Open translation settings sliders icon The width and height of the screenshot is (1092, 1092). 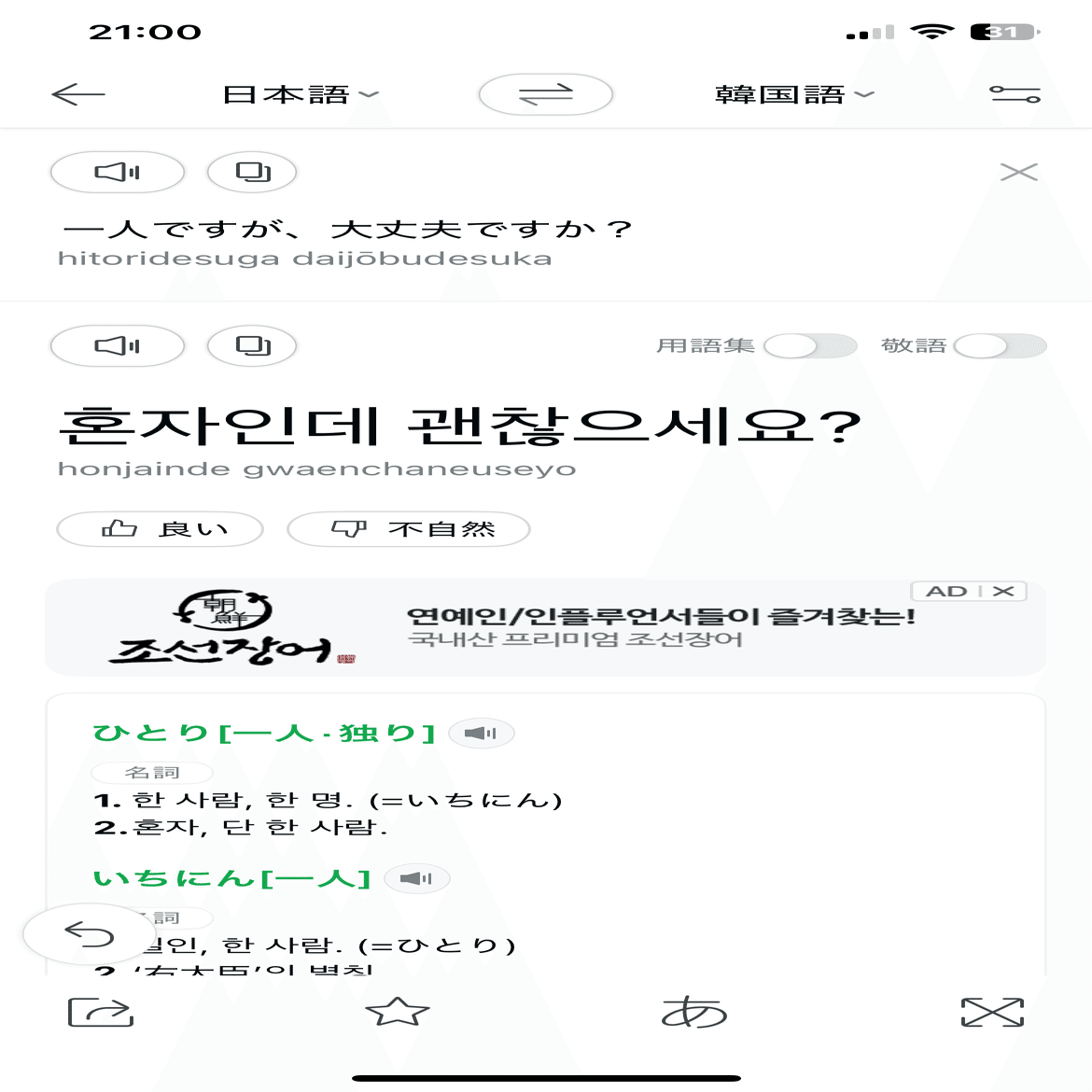(x=1015, y=94)
